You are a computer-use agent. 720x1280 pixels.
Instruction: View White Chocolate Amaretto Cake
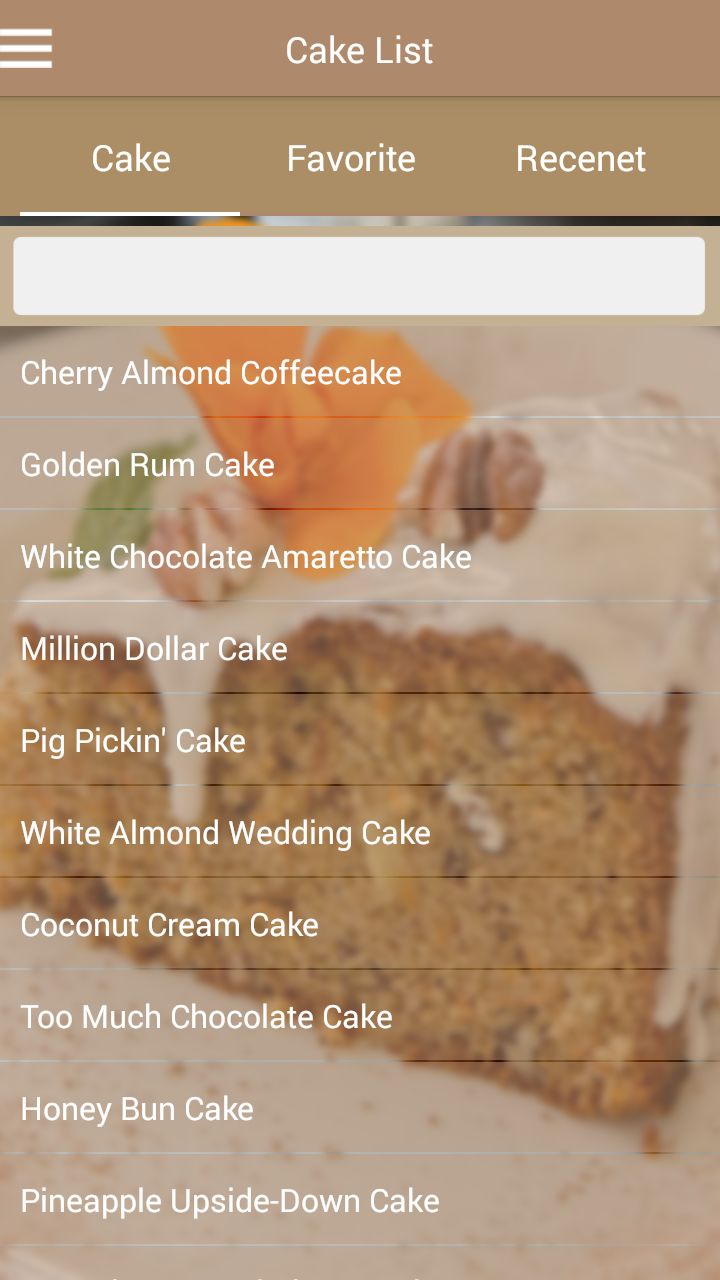click(246, 557)
